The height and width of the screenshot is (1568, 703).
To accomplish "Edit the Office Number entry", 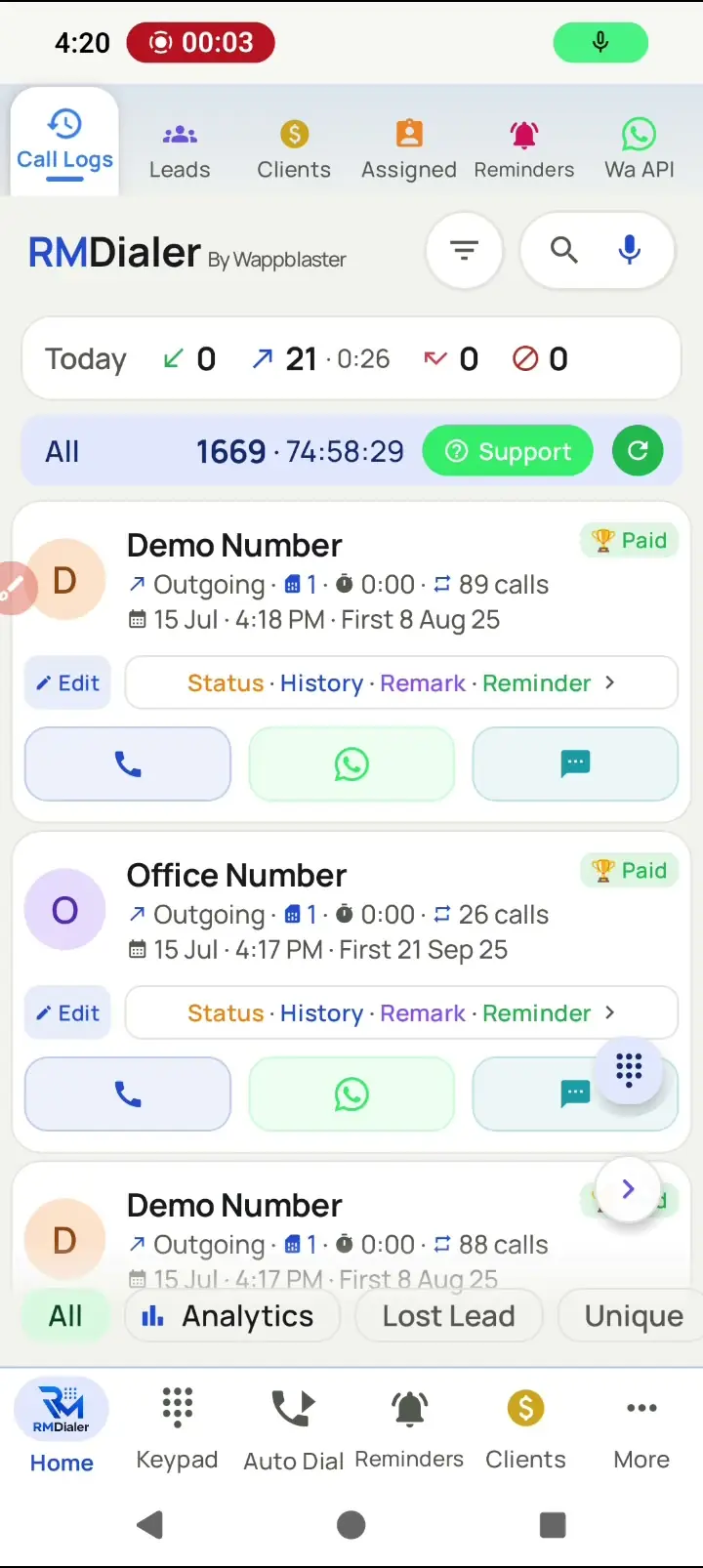I will 67,1013.
